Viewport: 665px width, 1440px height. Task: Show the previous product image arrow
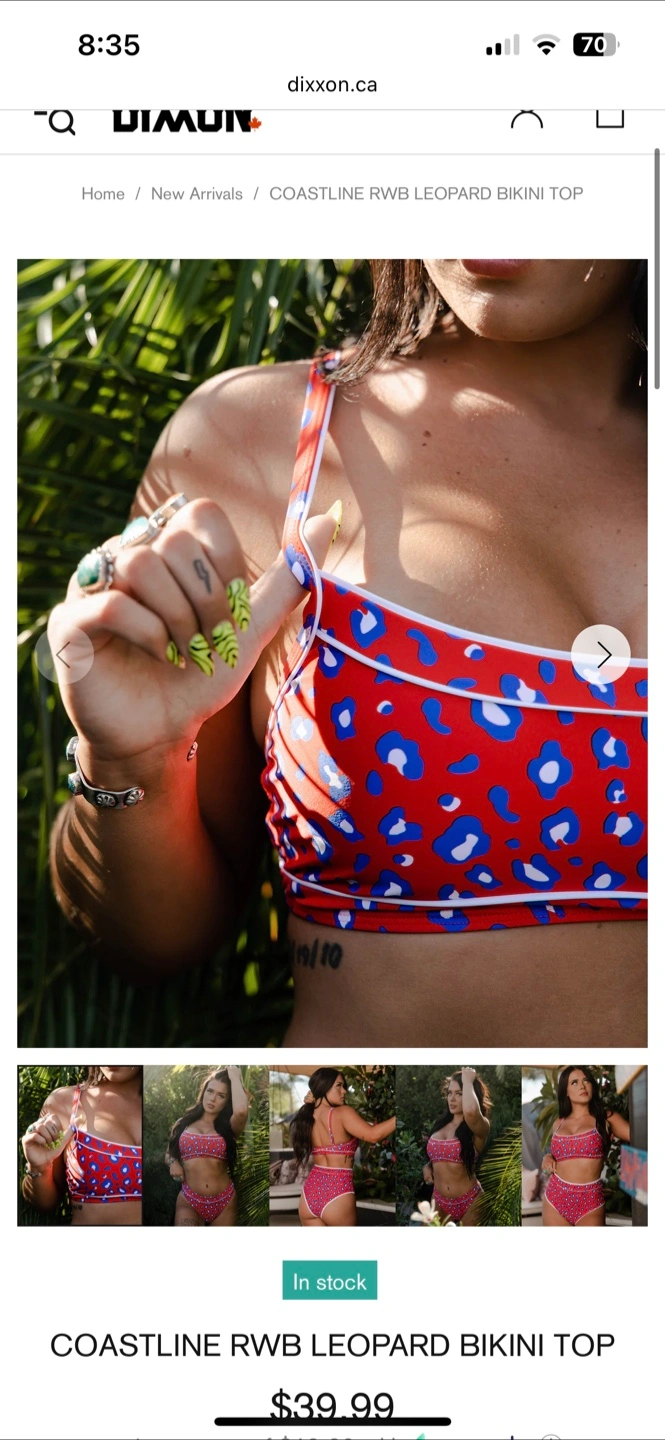pyautogui.click(x=64, y=655)
